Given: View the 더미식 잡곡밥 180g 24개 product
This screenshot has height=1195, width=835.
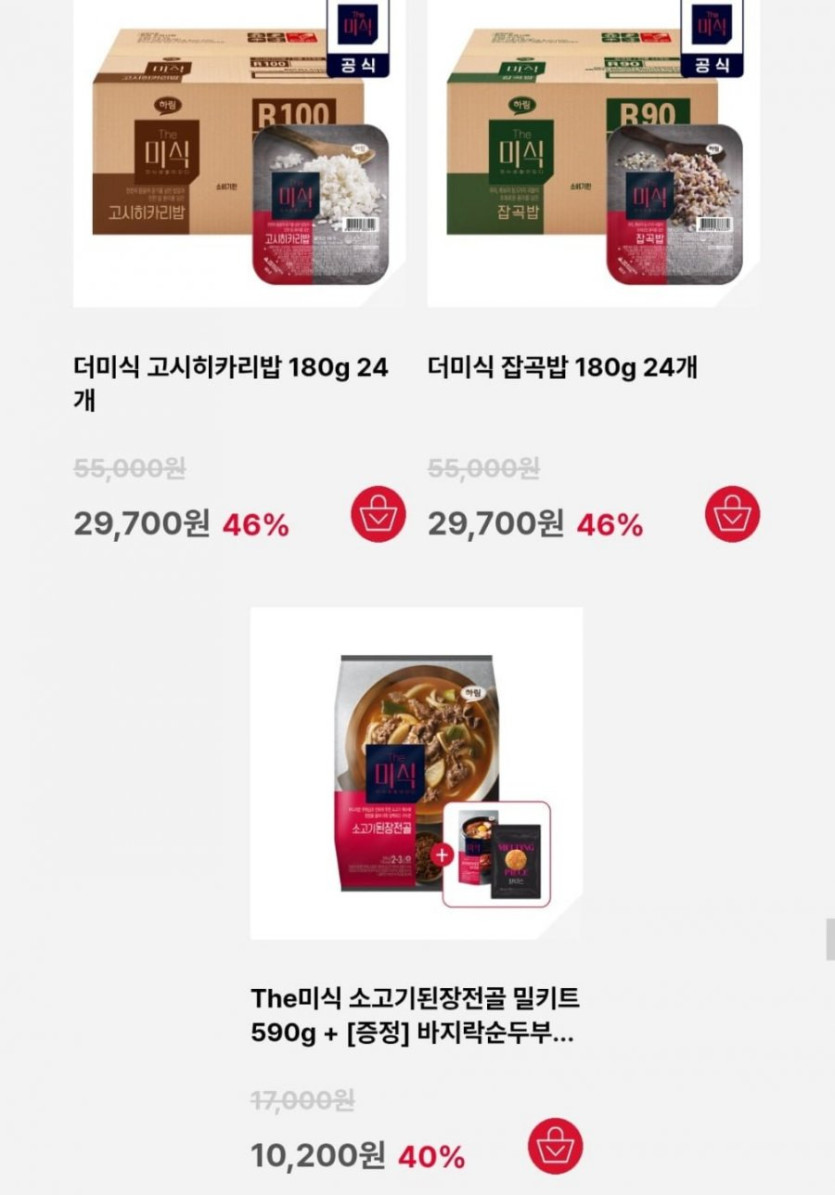Looking at the screenshot, I should click(593, 160).
